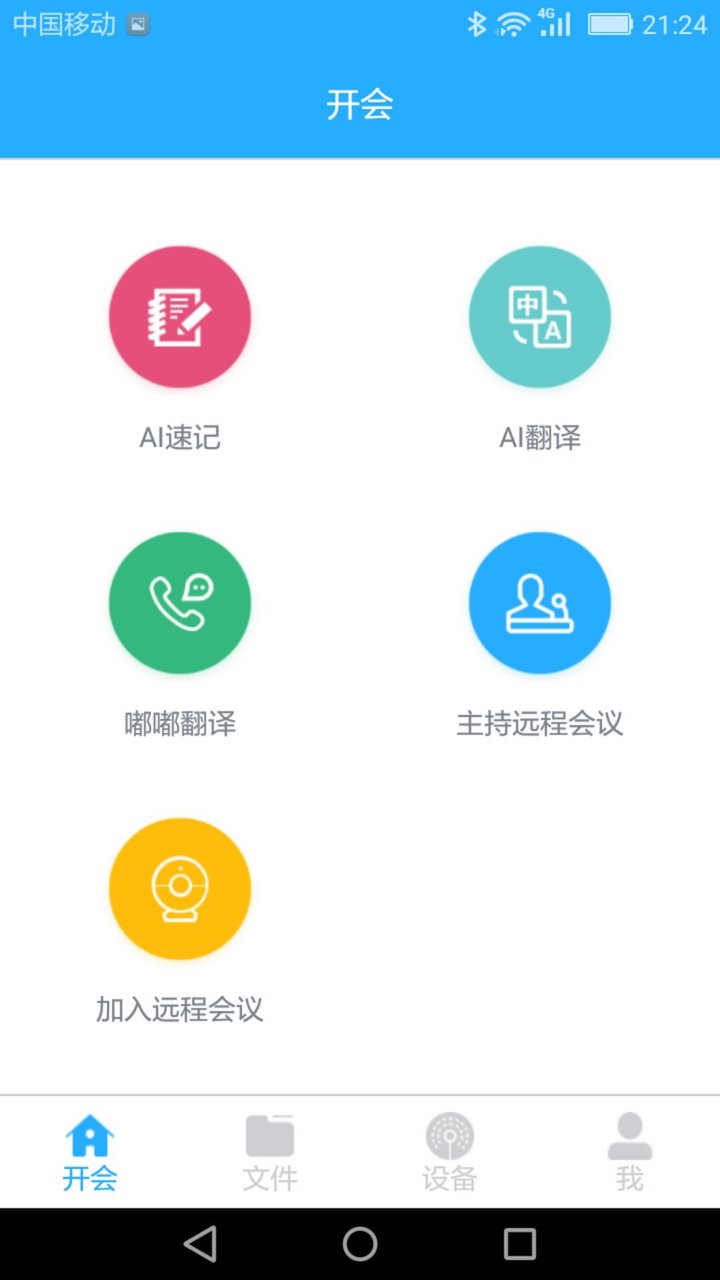The width and height of the screenshot is (720, 1280).
Task: Switch to the 文件 tab
Action: point(270,1152)
